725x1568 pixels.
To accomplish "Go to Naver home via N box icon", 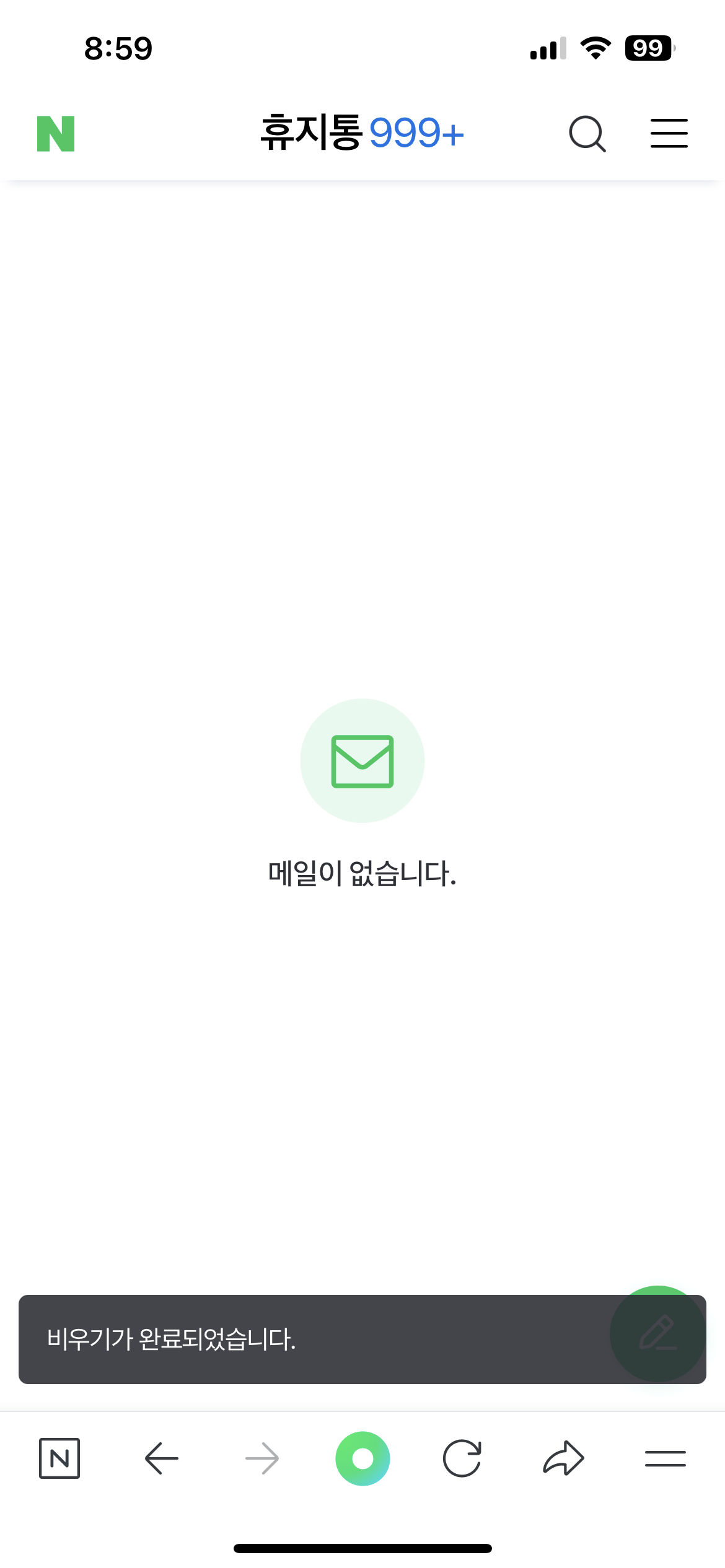I will point(59,1458).
